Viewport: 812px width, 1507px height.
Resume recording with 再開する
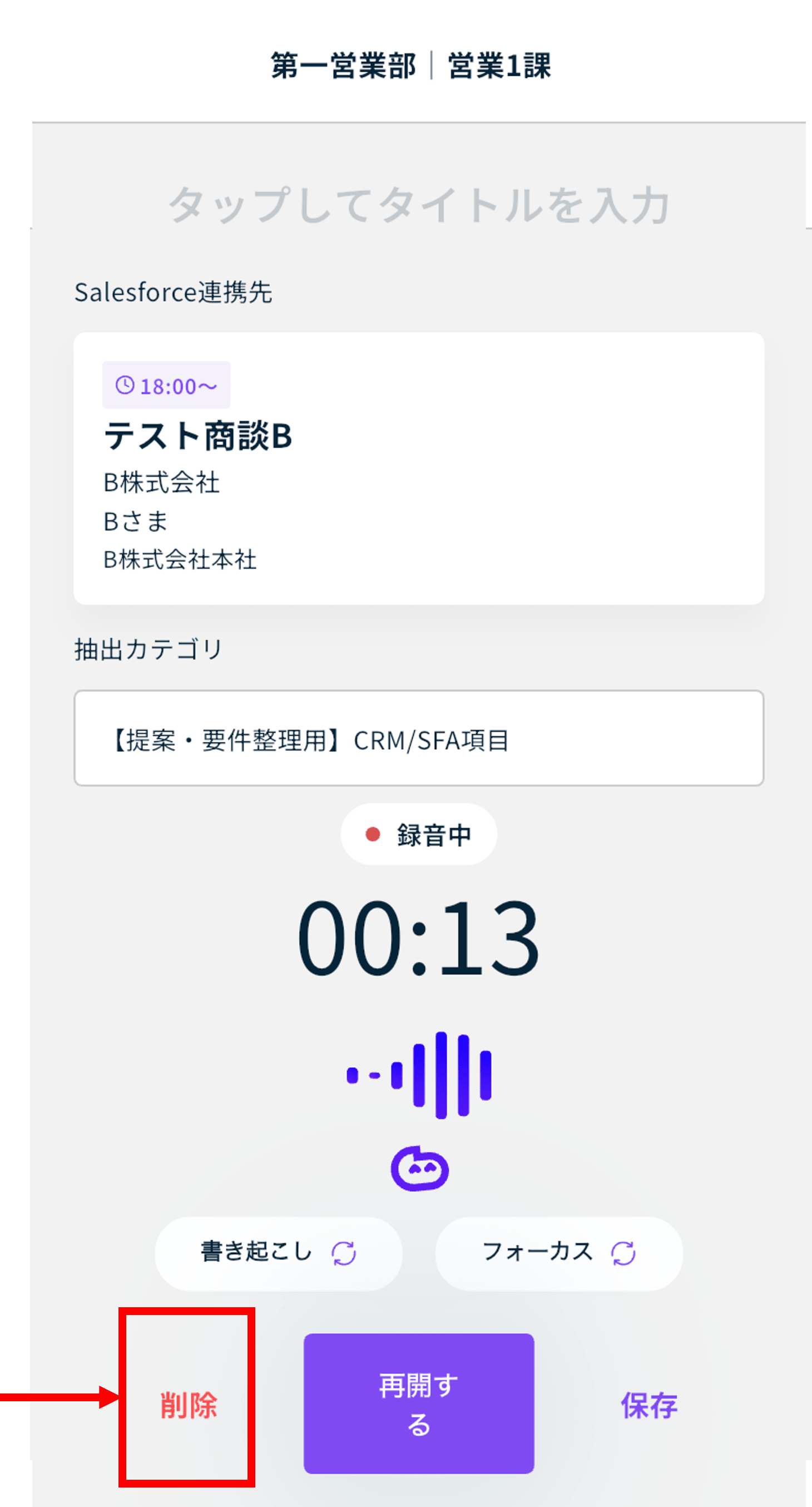[419, 1404]
